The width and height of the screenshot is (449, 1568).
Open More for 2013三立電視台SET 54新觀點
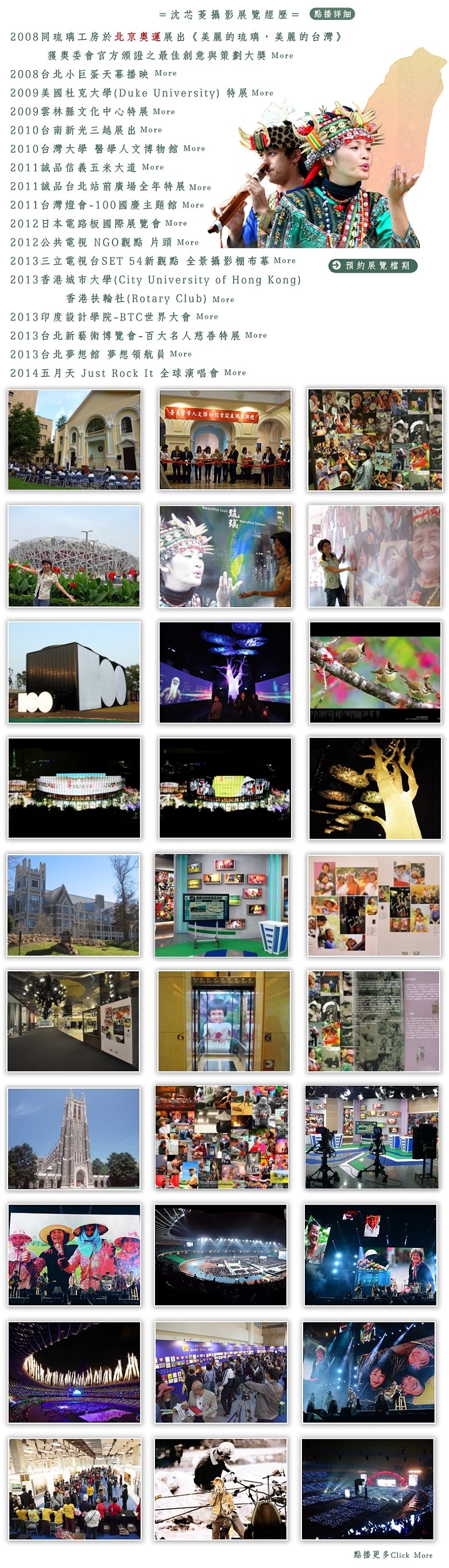pyautogui.click(x=284, y=260)
